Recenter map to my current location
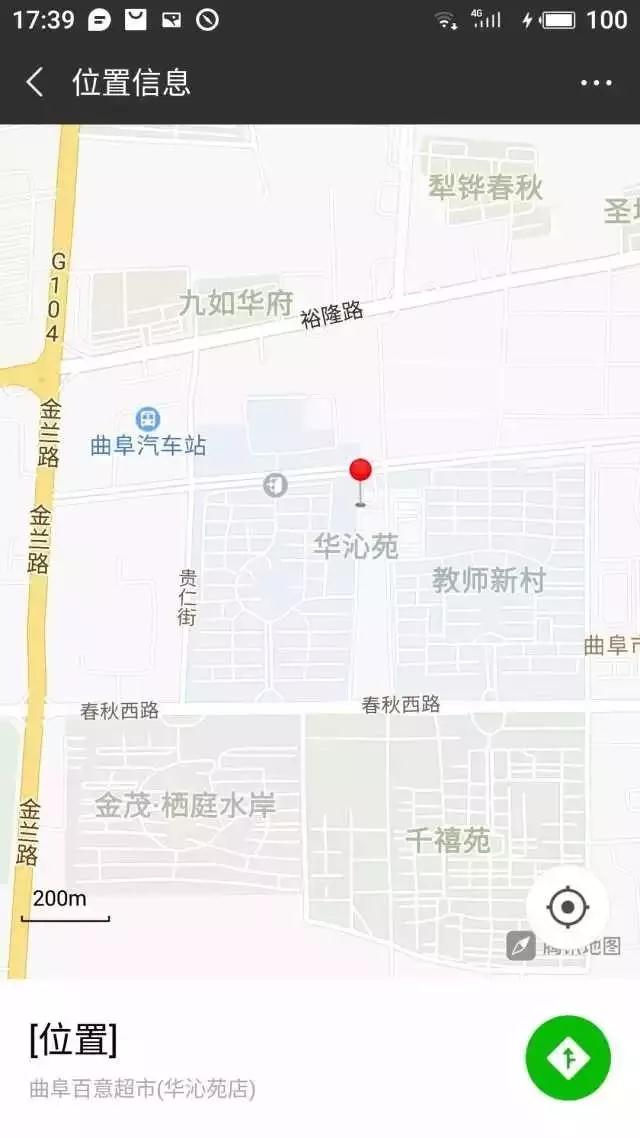 (x=568, y=906)
